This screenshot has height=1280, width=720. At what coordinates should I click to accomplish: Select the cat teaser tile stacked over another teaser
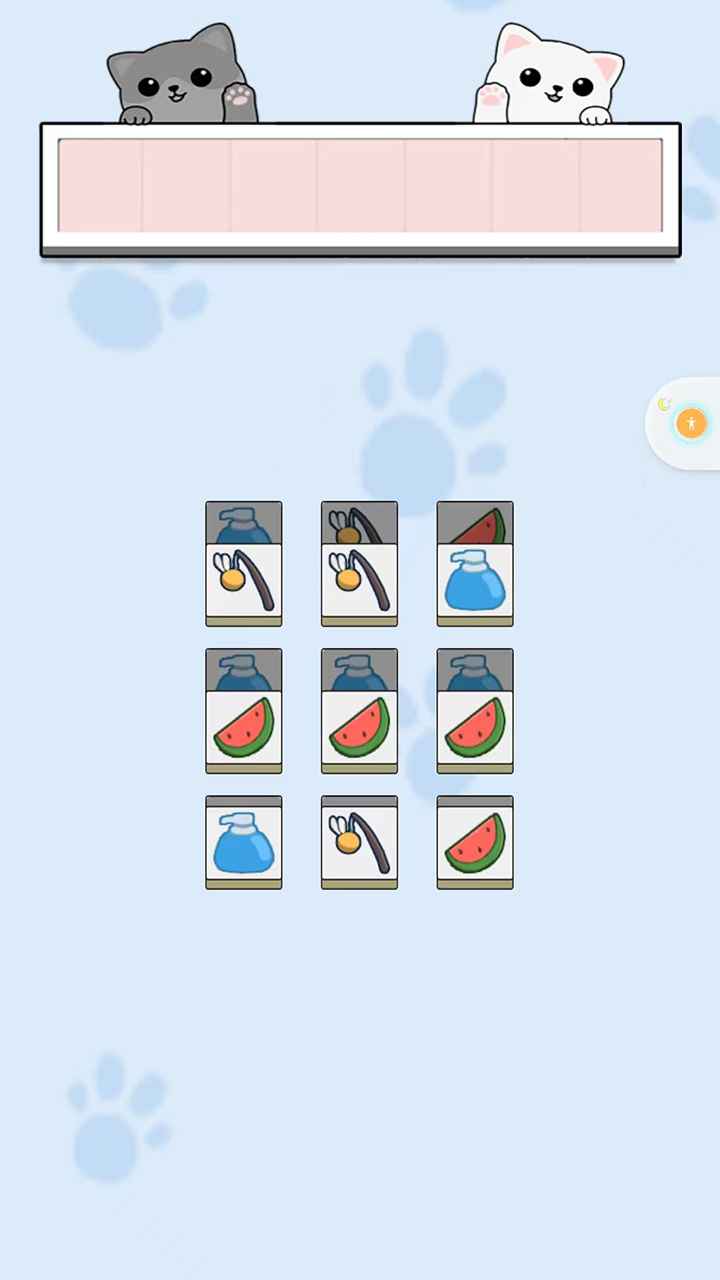[359, 581]
